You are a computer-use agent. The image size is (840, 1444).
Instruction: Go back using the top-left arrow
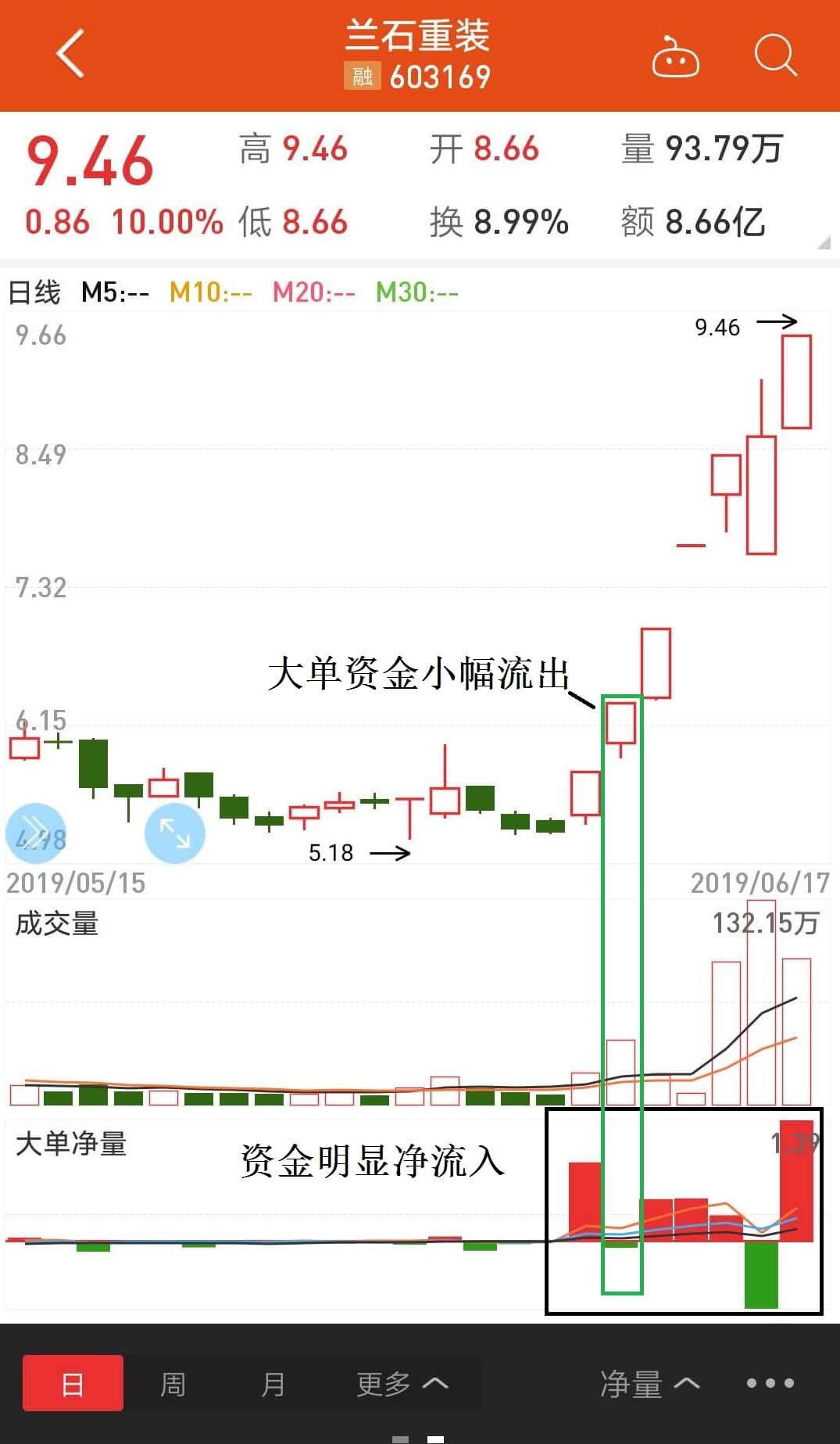click(70, 54)
